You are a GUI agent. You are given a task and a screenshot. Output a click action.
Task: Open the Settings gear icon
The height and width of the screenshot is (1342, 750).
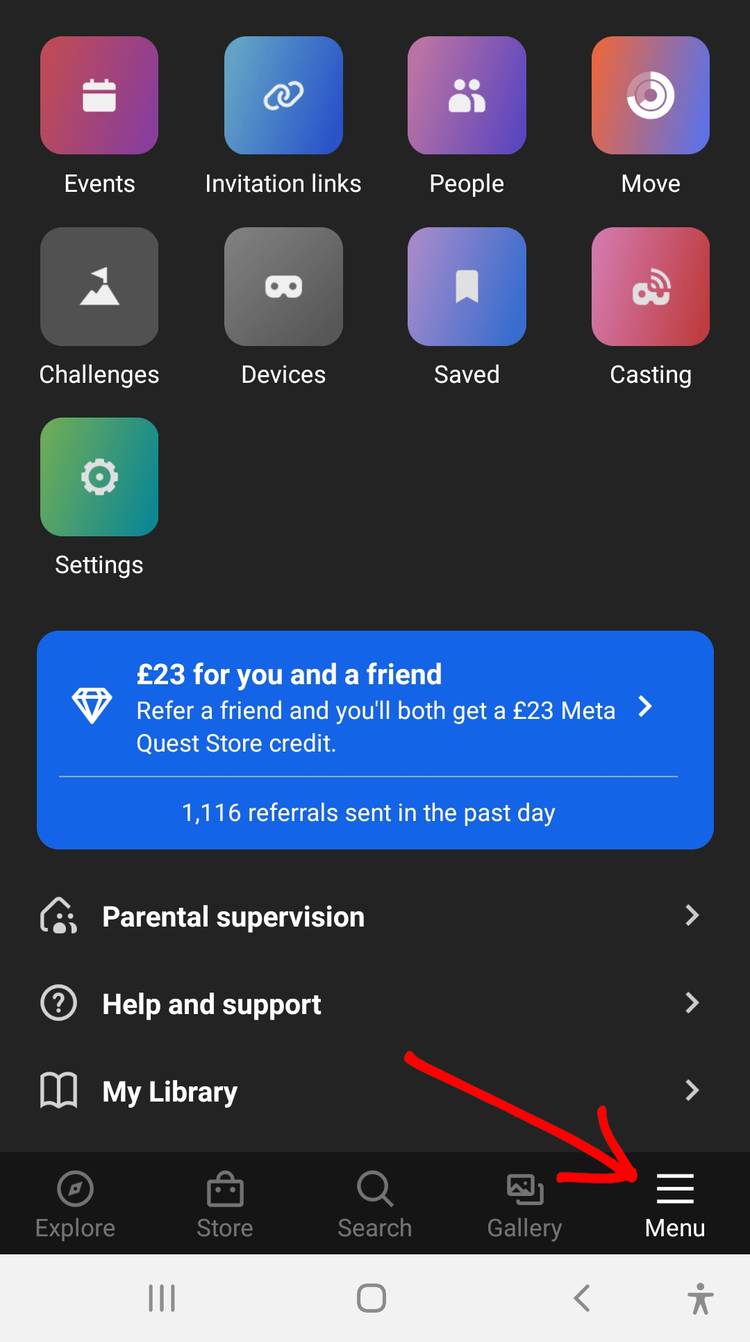click(x=99, y=477)
